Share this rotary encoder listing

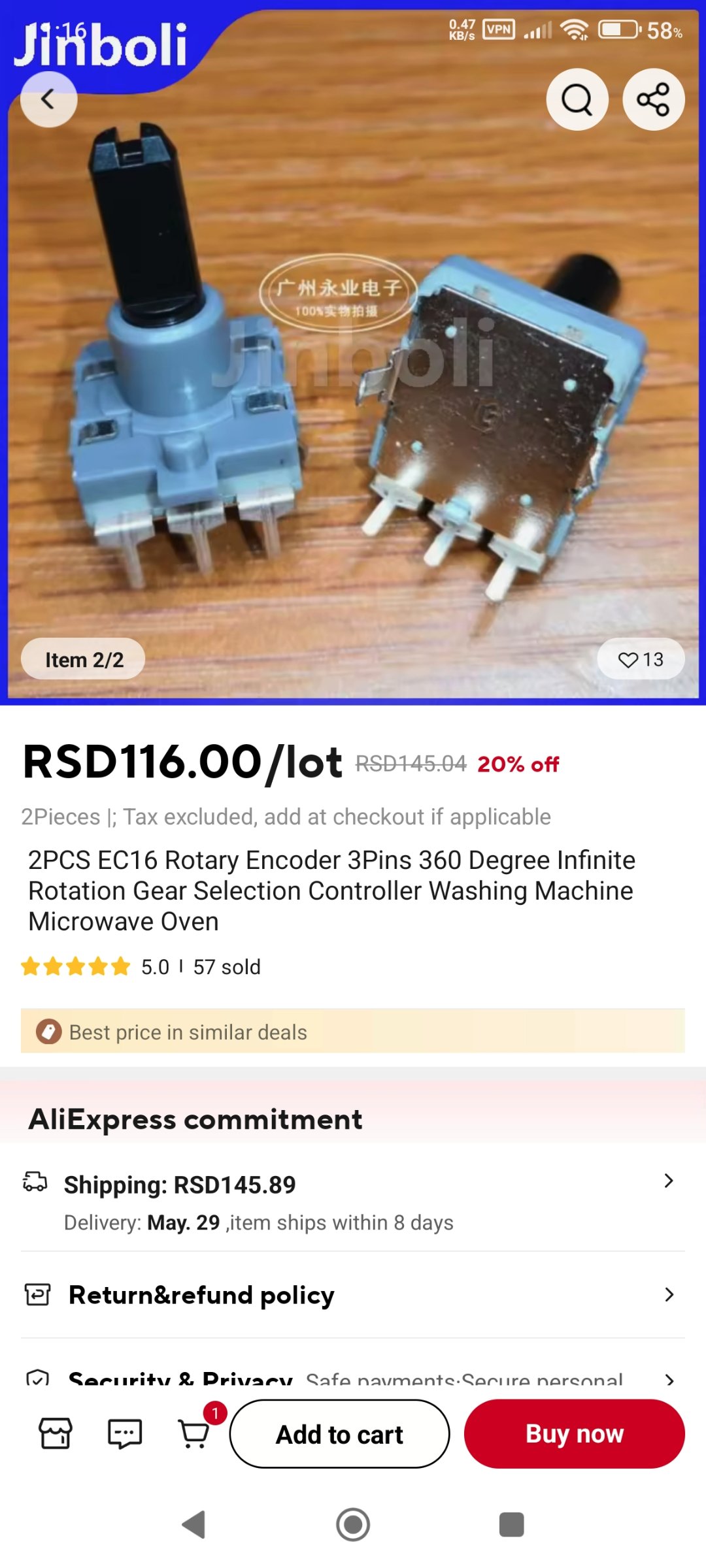point(653,99)
